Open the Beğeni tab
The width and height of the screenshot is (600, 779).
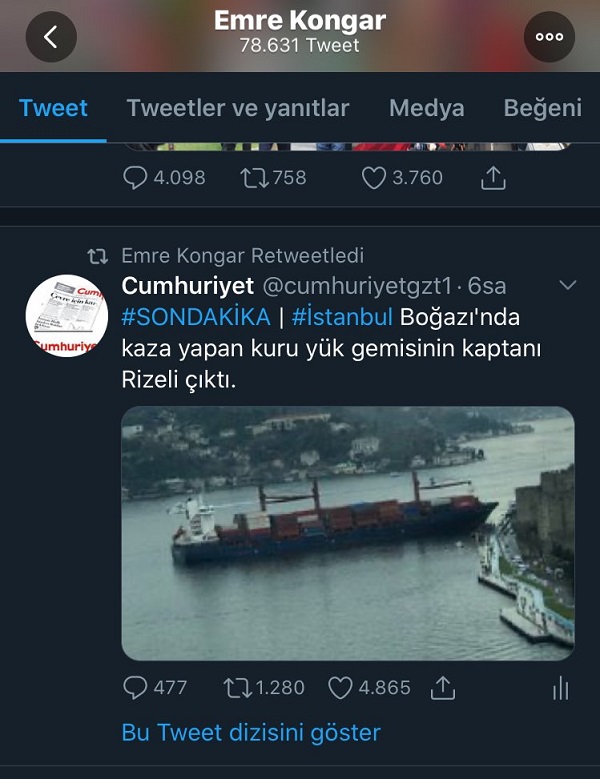pos(542,108)
